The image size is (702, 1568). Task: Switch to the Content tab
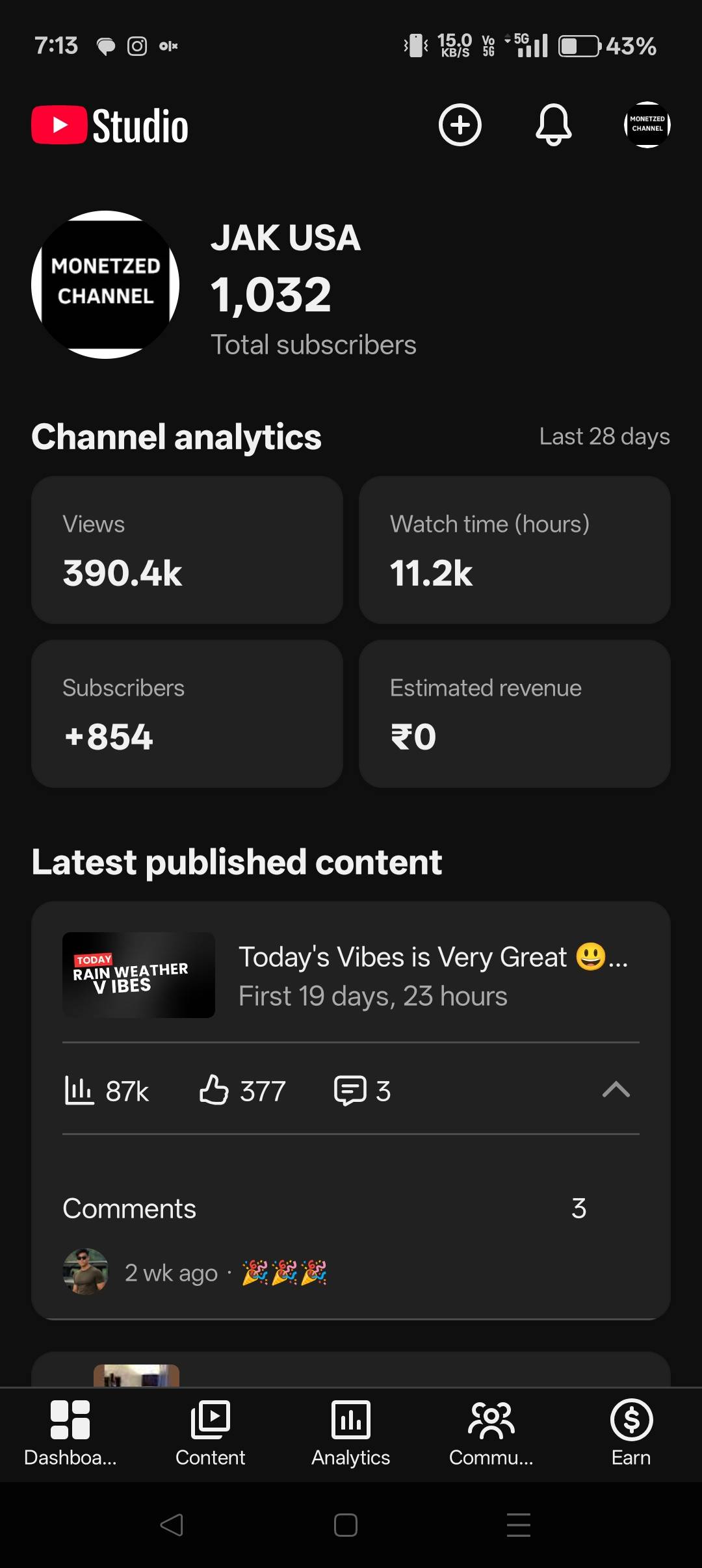[211, 1433]
